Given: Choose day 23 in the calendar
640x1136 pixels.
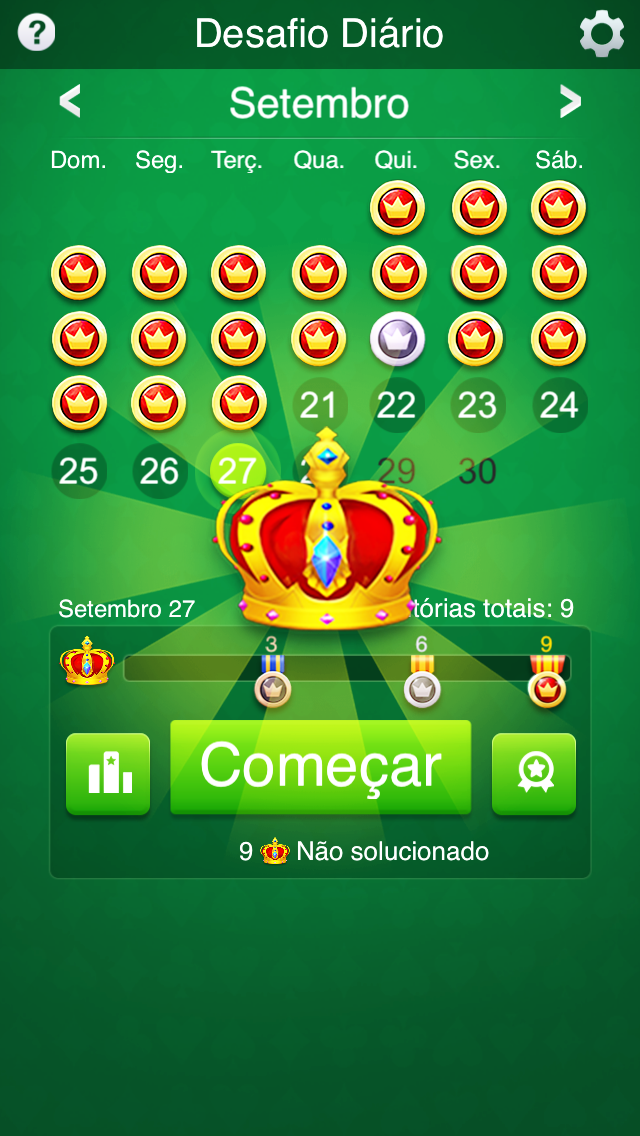Looking at the screenshot, I should click(x=477, y=405).
